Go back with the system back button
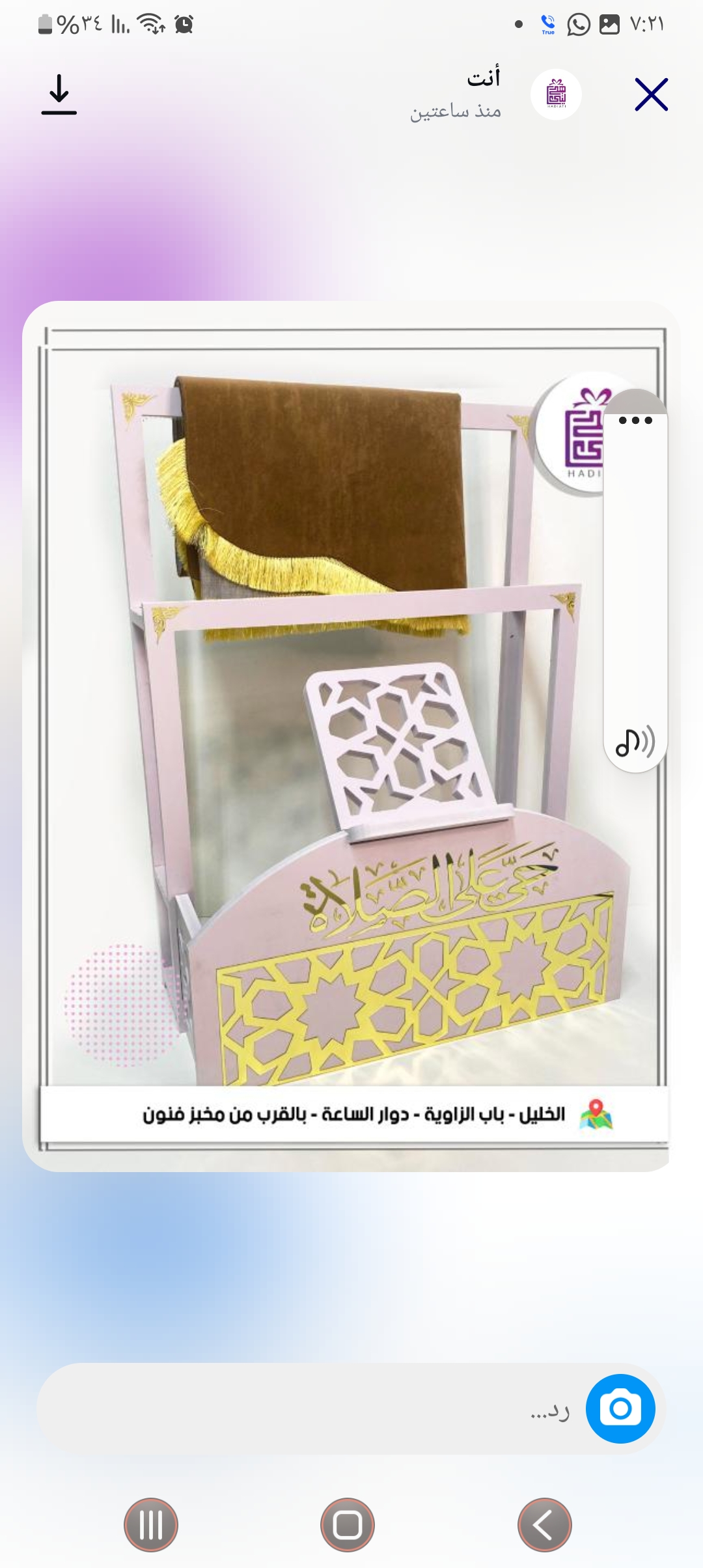Viewport: 703px width, 1568px height. pos(544,1525)
